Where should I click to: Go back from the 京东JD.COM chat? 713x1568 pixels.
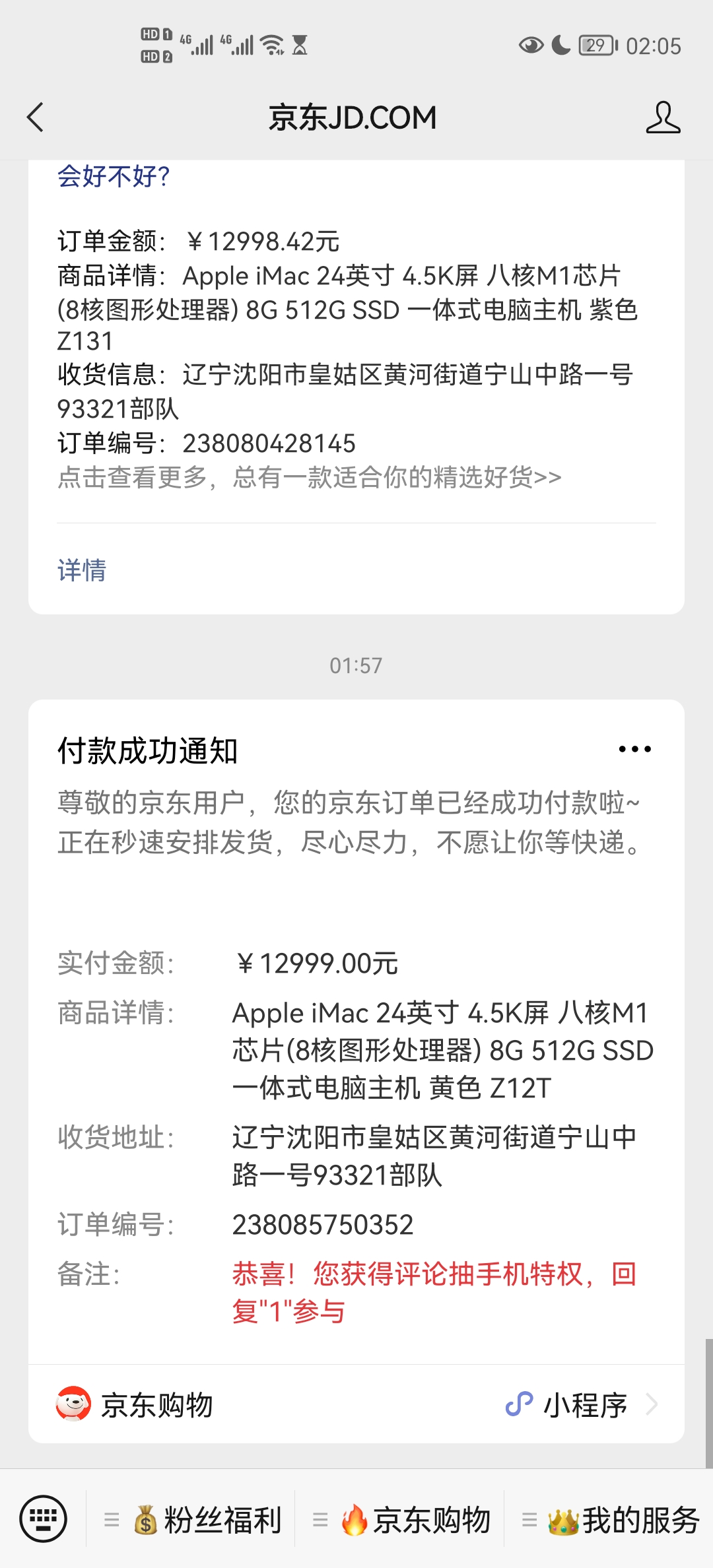tap(36, 117)
